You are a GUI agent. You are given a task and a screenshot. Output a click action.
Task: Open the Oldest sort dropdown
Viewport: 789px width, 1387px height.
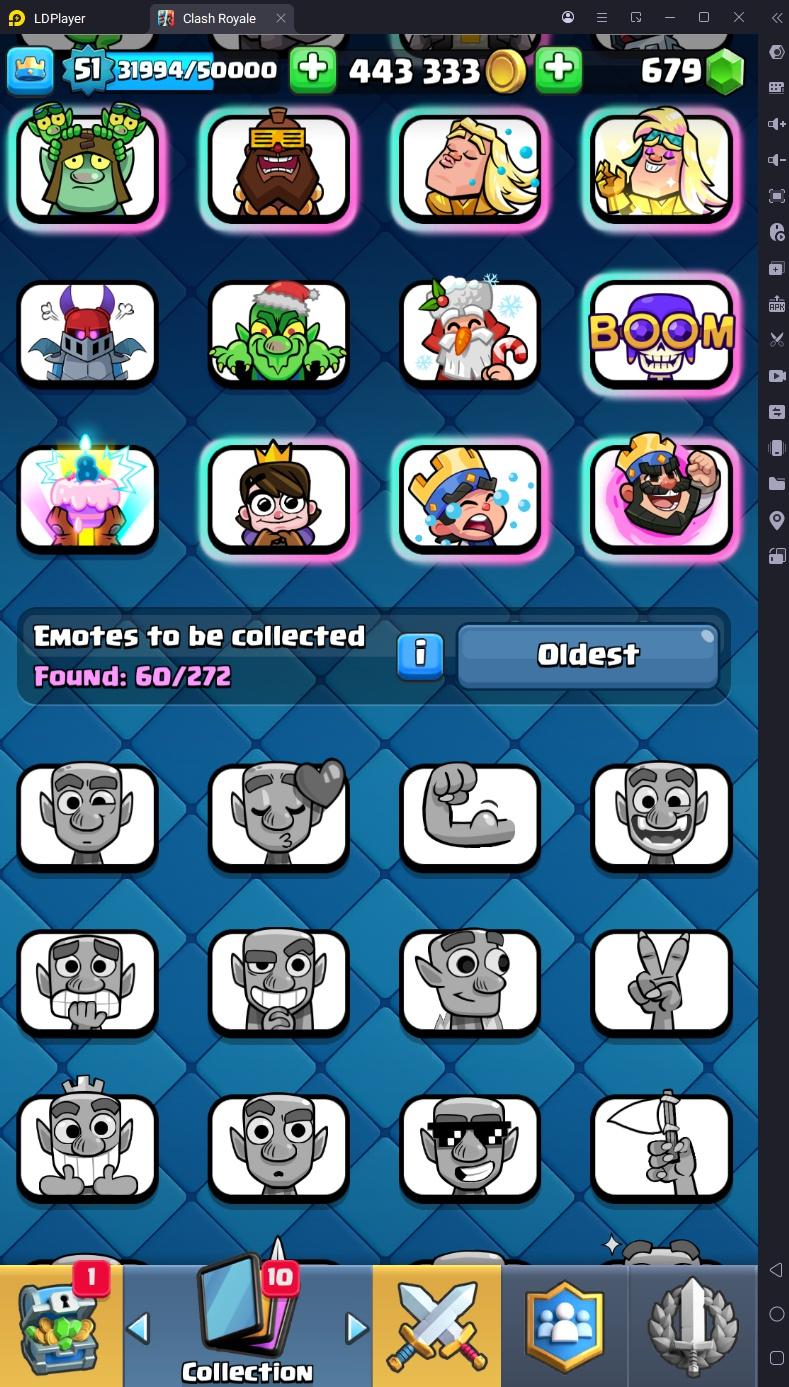click(587, 655)
